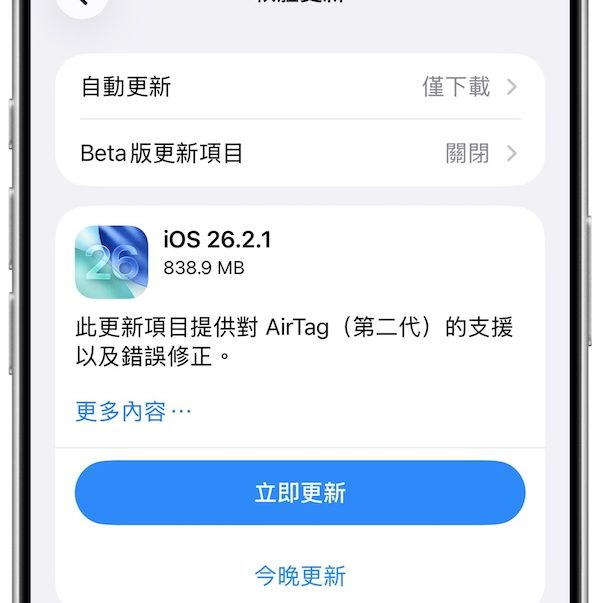Go back from the software update page
This screenshot has height=603, width=600.
point(84,5)
